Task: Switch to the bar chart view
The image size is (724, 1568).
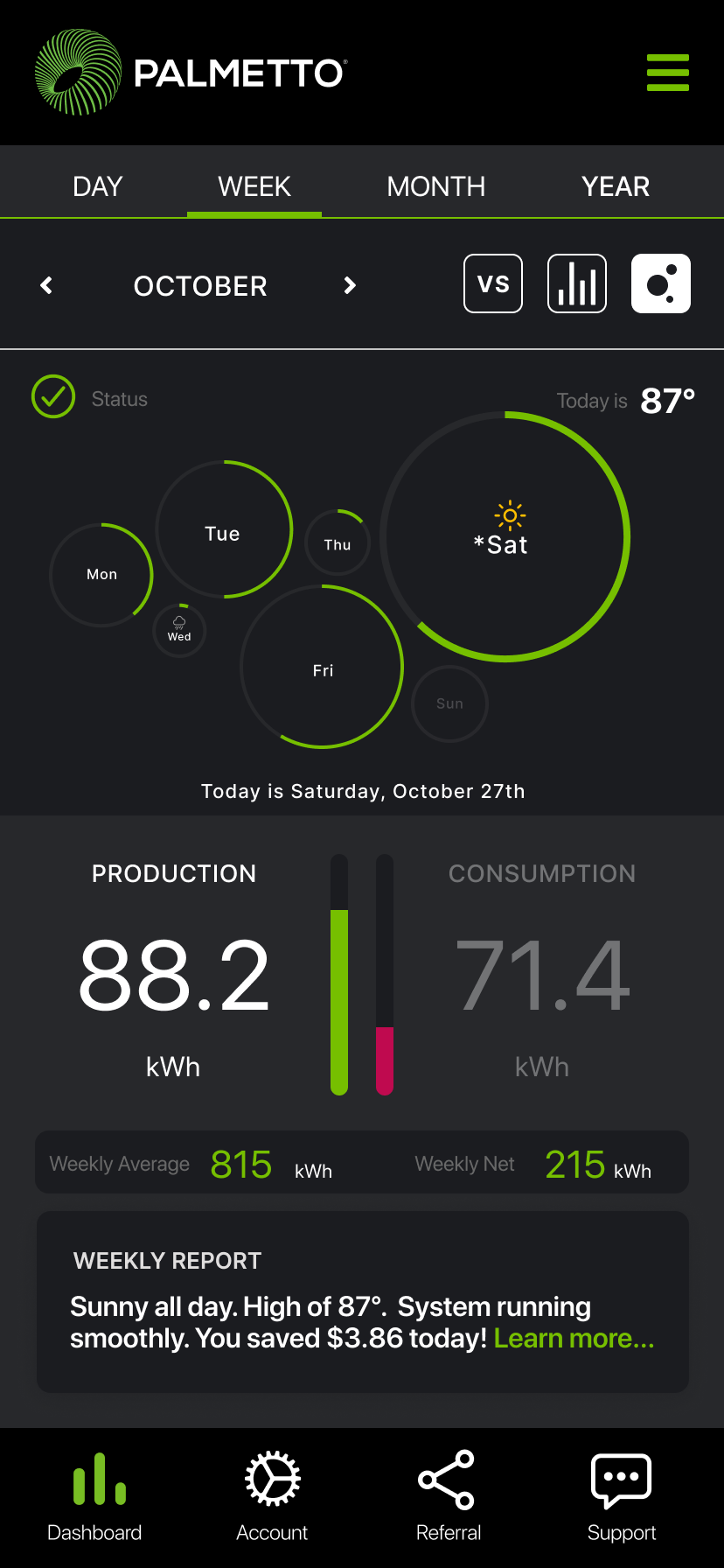Action: click(577, 283)
